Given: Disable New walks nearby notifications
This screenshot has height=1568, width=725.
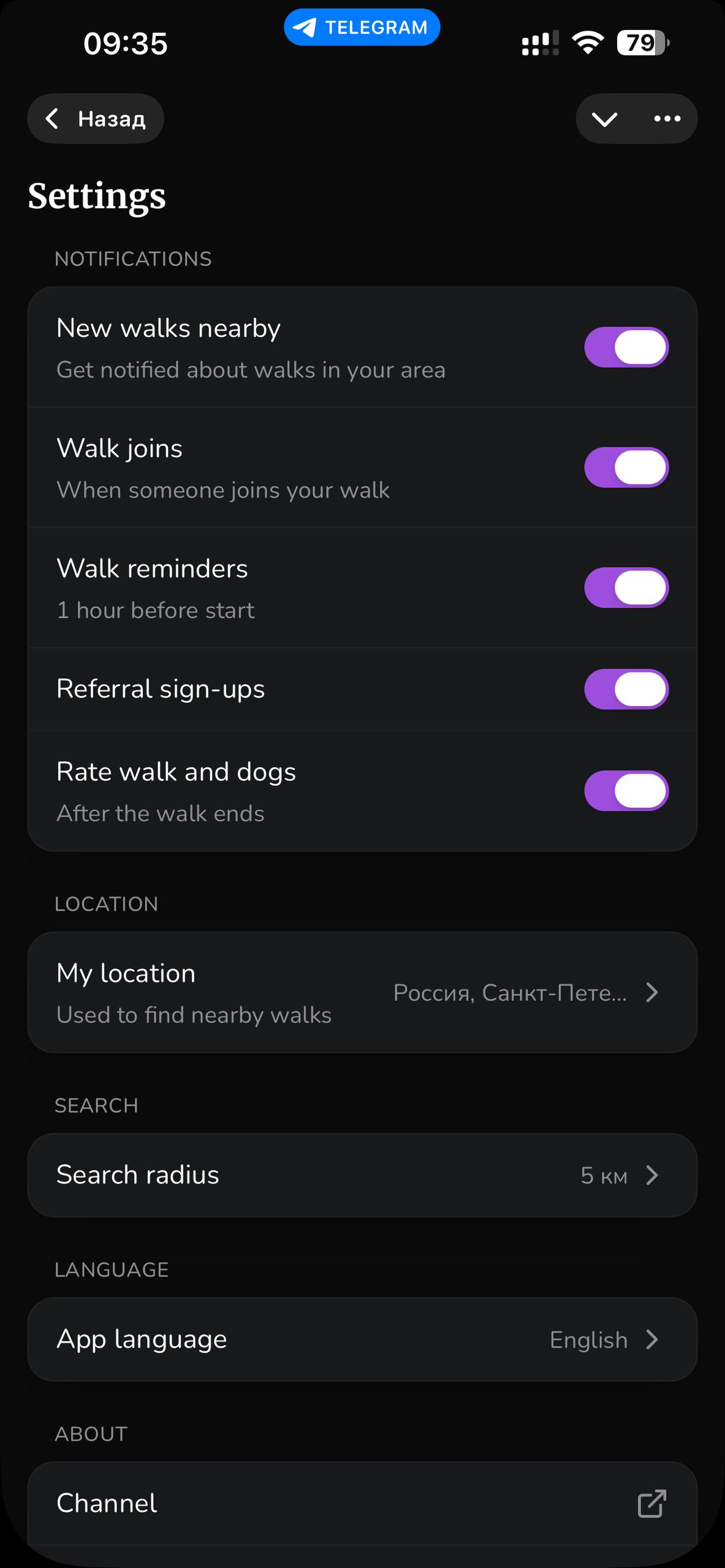Looking at the screenshot, I should pyautogui.click(x=626, y=347).
